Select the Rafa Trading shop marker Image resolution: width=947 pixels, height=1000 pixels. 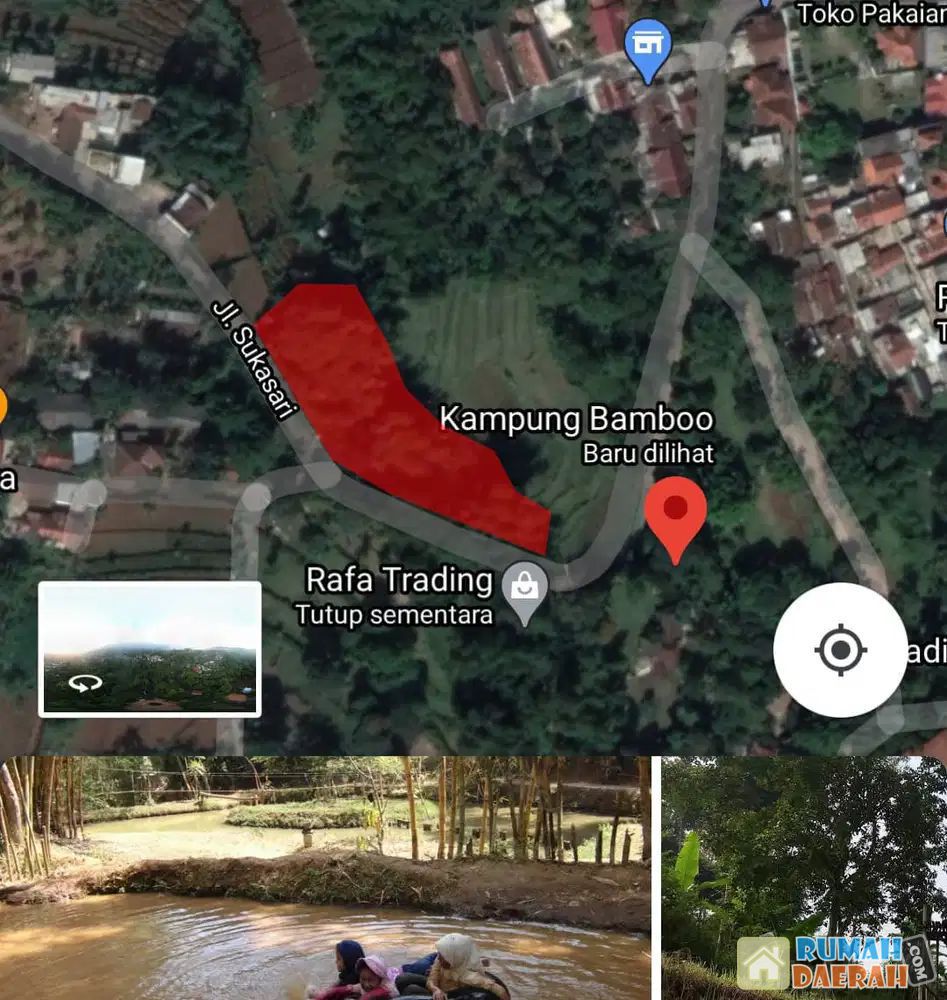tap(521, 592)
